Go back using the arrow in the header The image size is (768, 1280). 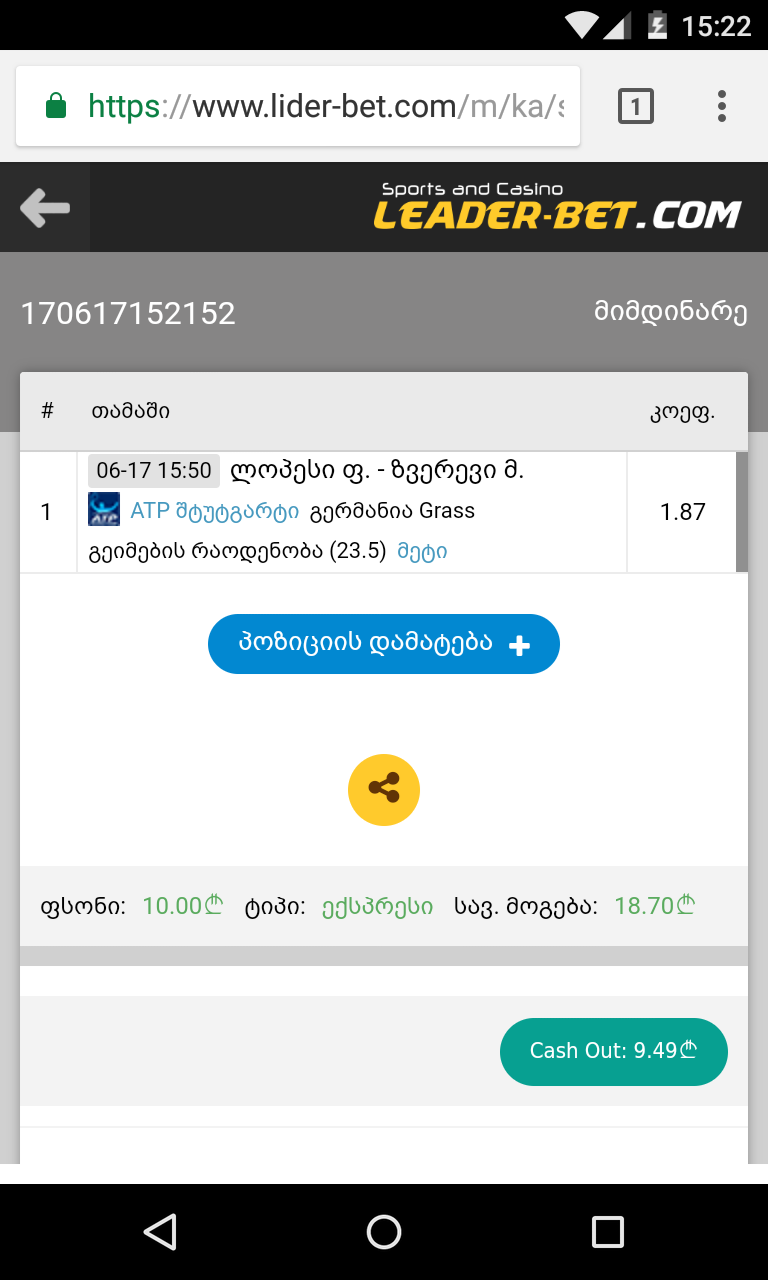45,208
